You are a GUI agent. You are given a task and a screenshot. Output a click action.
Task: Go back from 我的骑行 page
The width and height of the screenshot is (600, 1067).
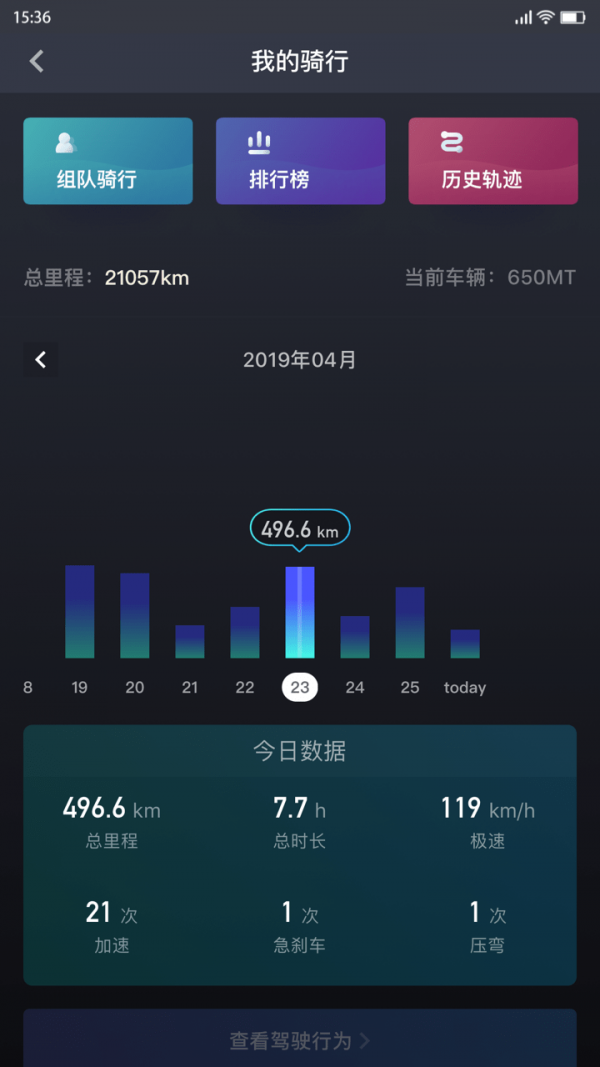(x=37, y=61)
